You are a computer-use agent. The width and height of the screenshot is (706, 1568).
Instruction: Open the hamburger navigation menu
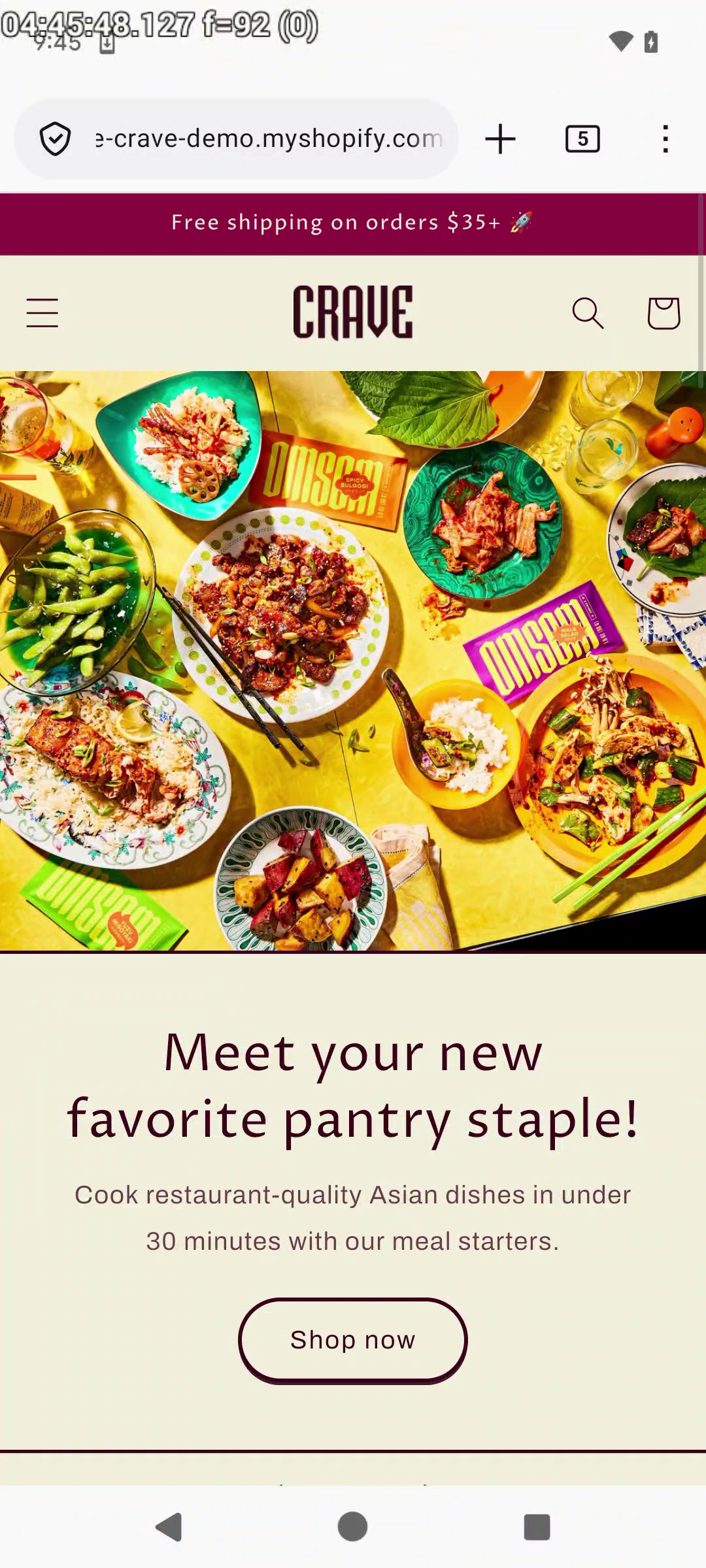pos(42,313)
